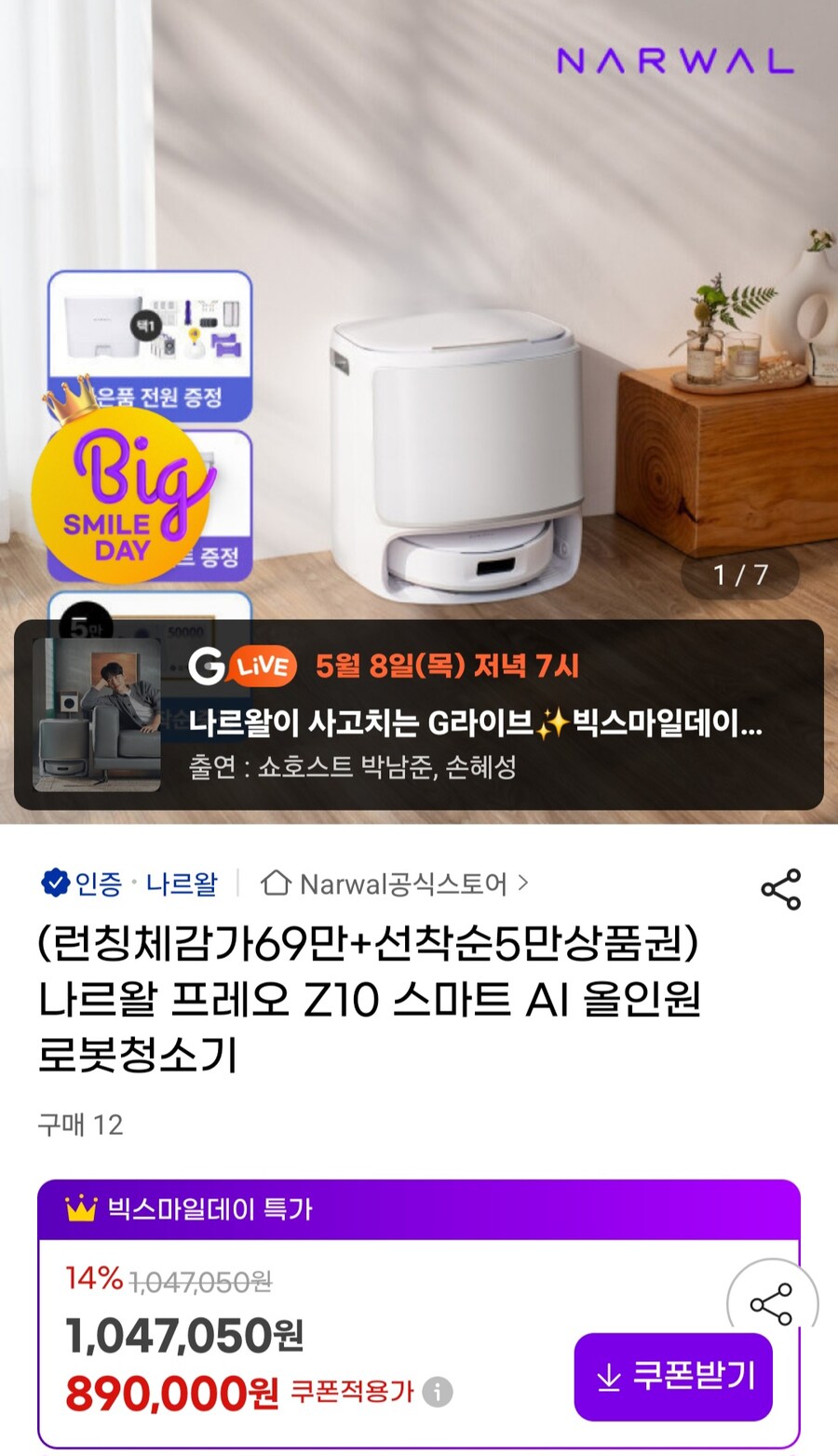Tap the 쿠폰받기 coupon button

[672, 1378]
